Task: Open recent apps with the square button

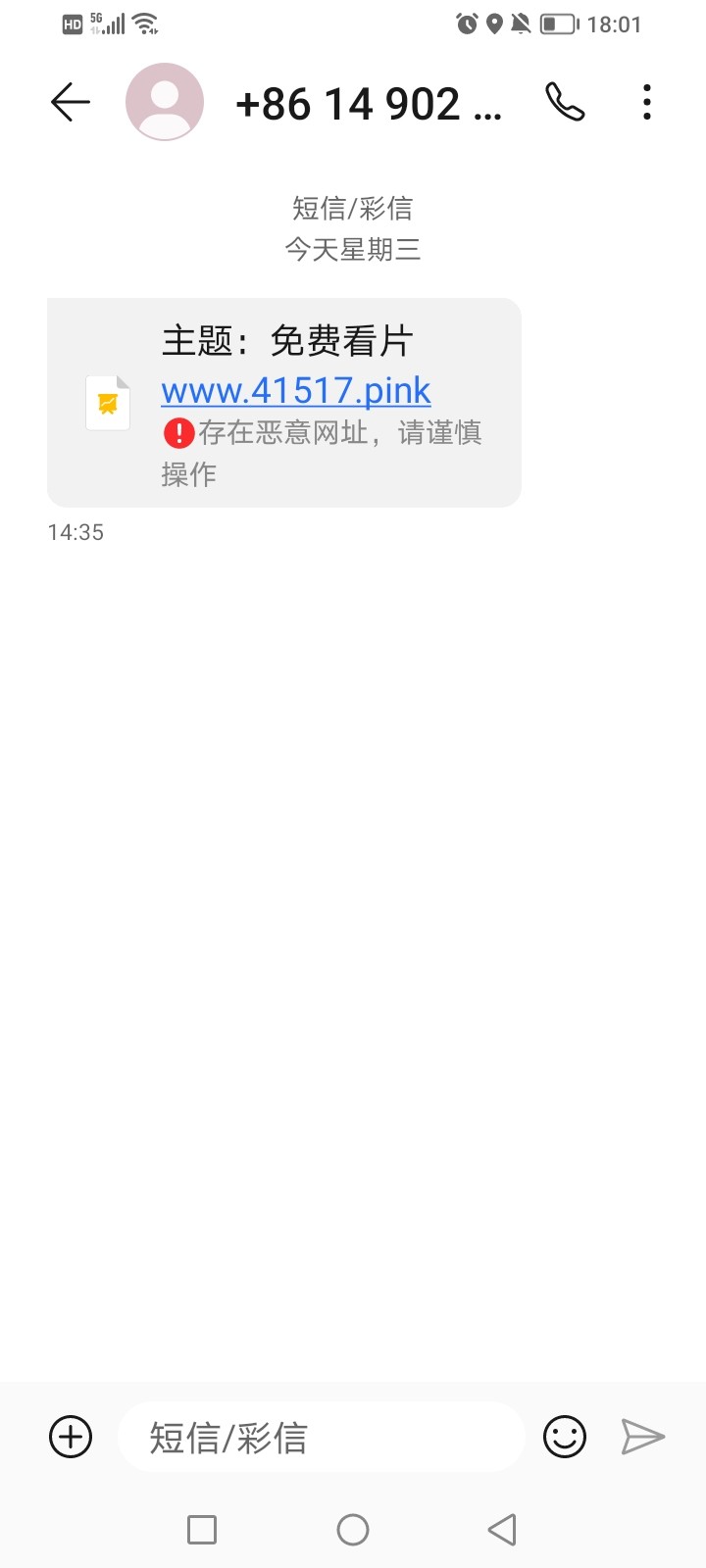Action: click(202, 1529)
